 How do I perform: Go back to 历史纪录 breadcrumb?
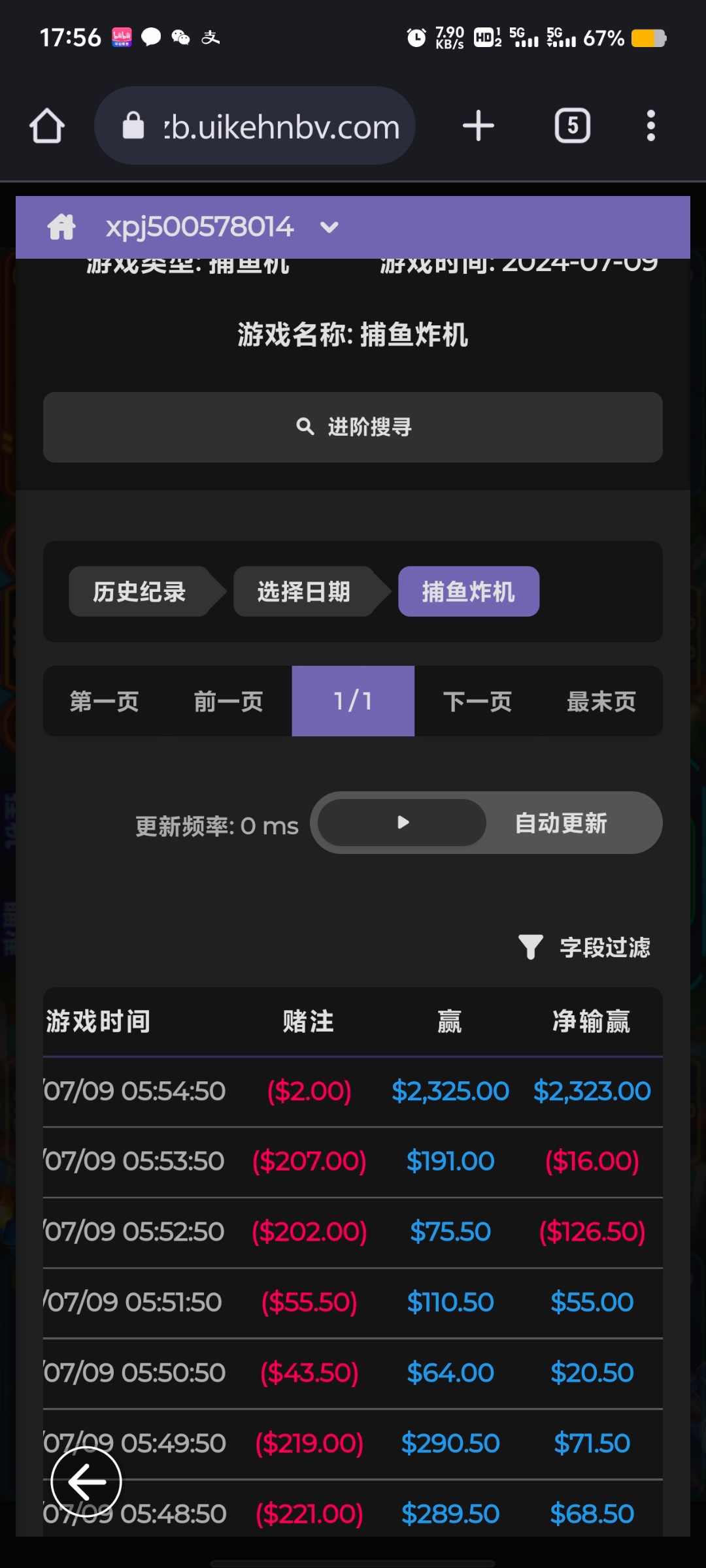pyautogui.click(x=139, y=591)
